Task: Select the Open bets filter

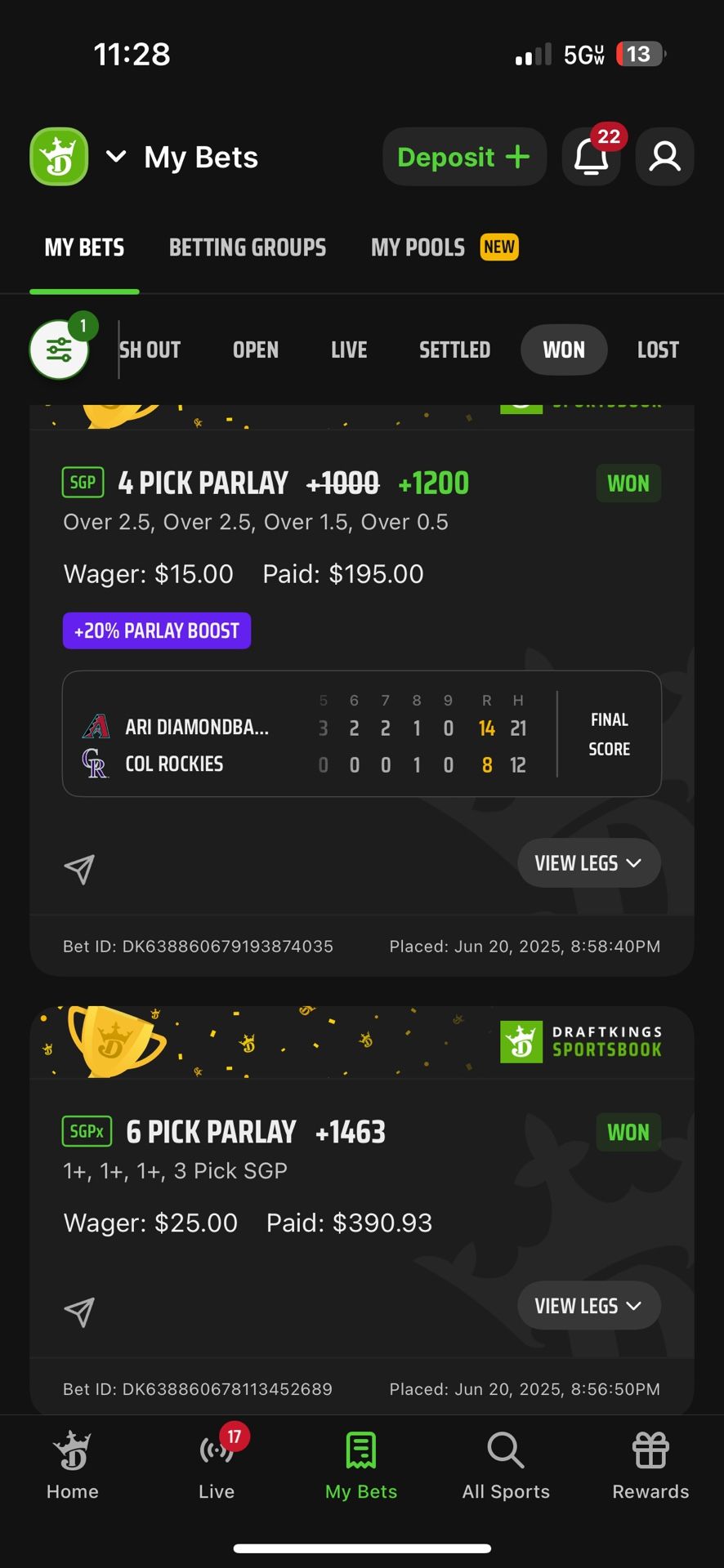Action: coord(255,350)
